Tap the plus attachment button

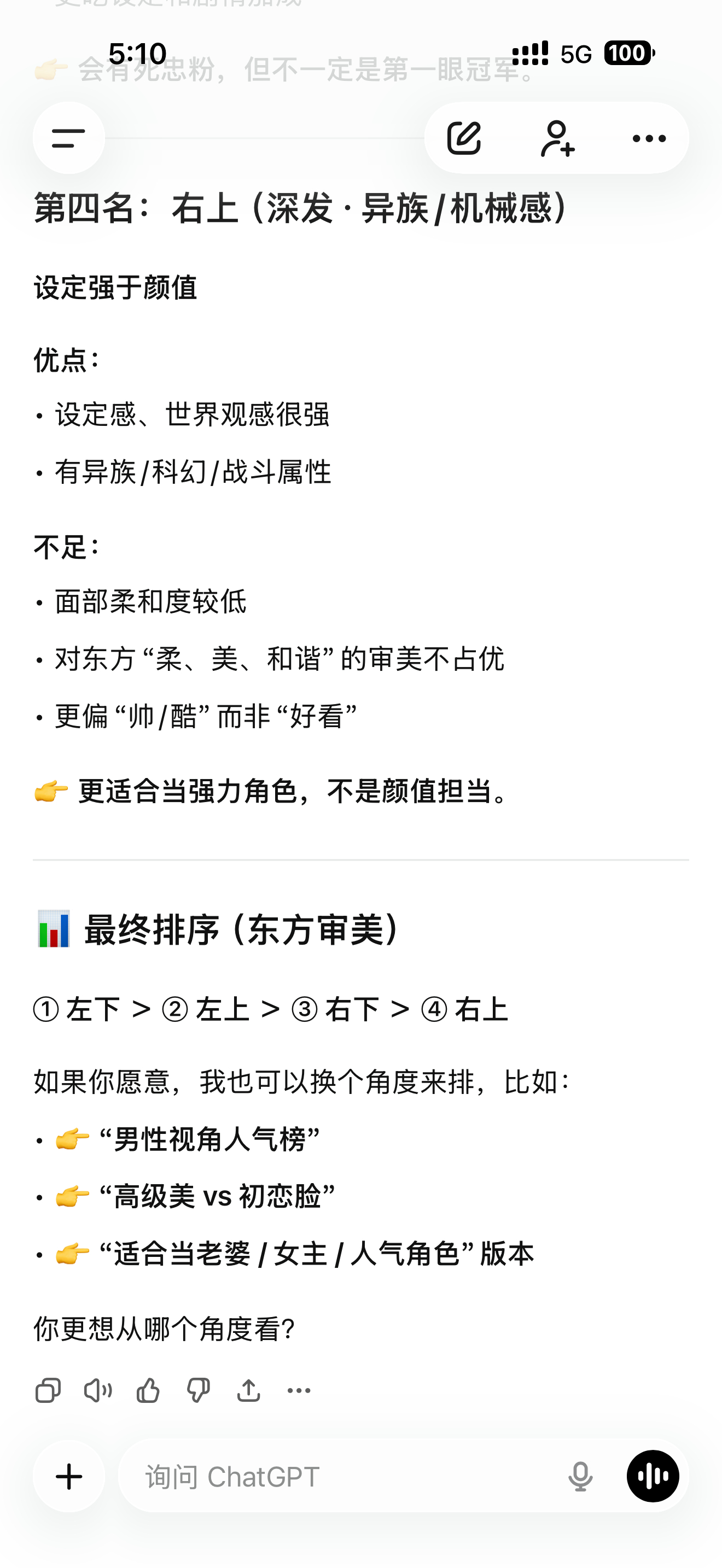click(69, 1477)
